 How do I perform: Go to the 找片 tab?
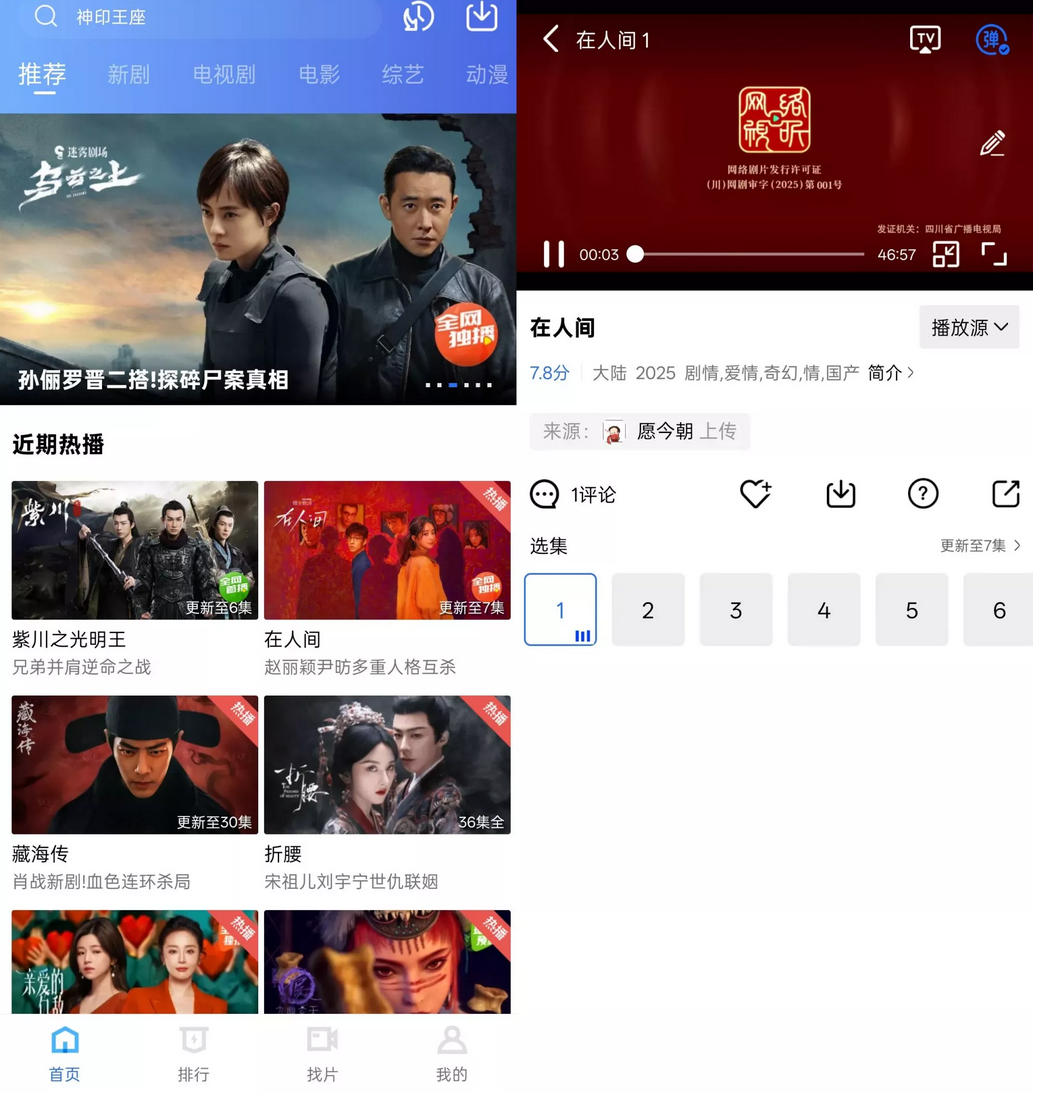point(322,1053)
